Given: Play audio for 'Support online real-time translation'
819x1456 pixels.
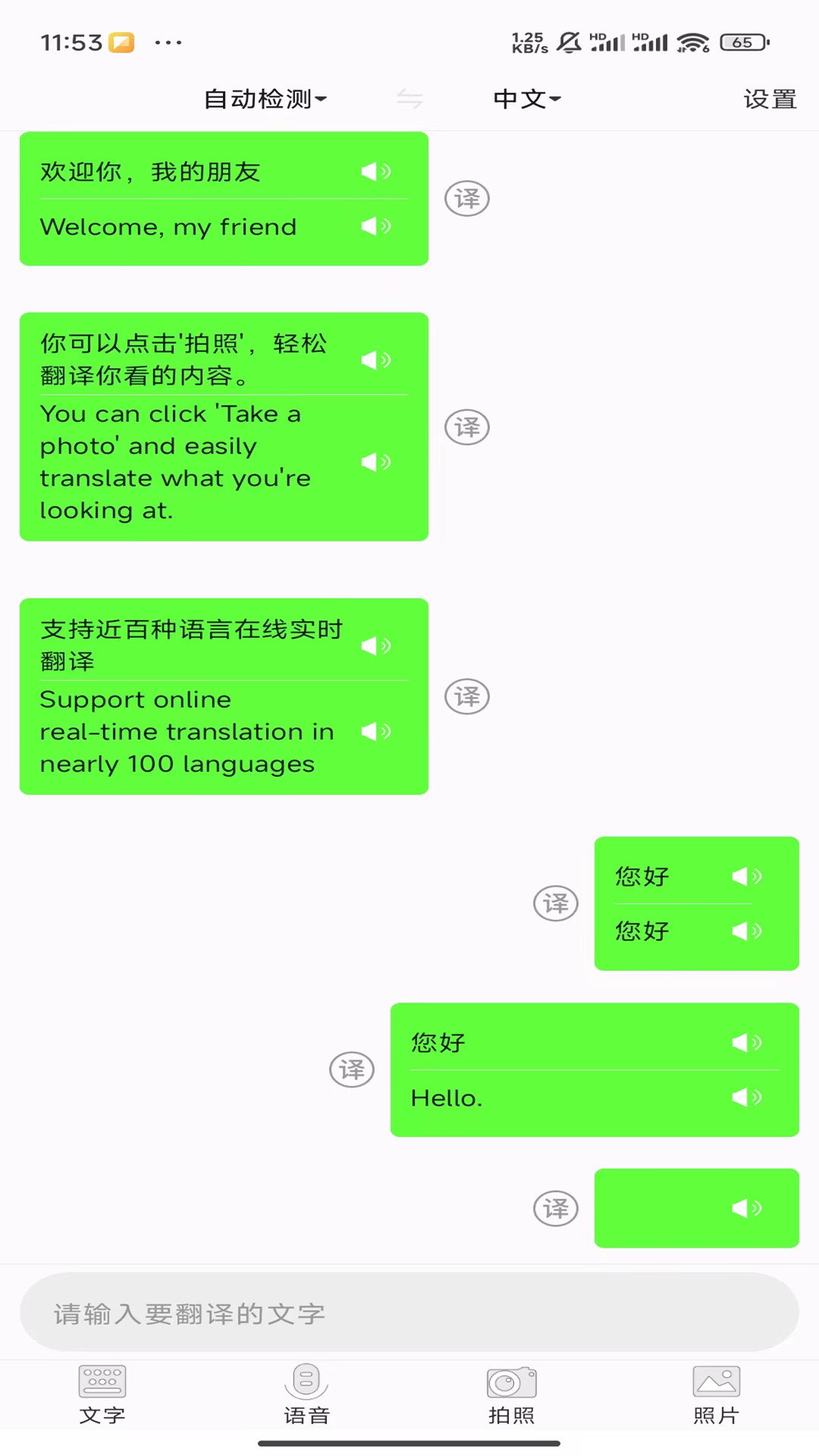Looking at the screenshot, I should (377, 731).
